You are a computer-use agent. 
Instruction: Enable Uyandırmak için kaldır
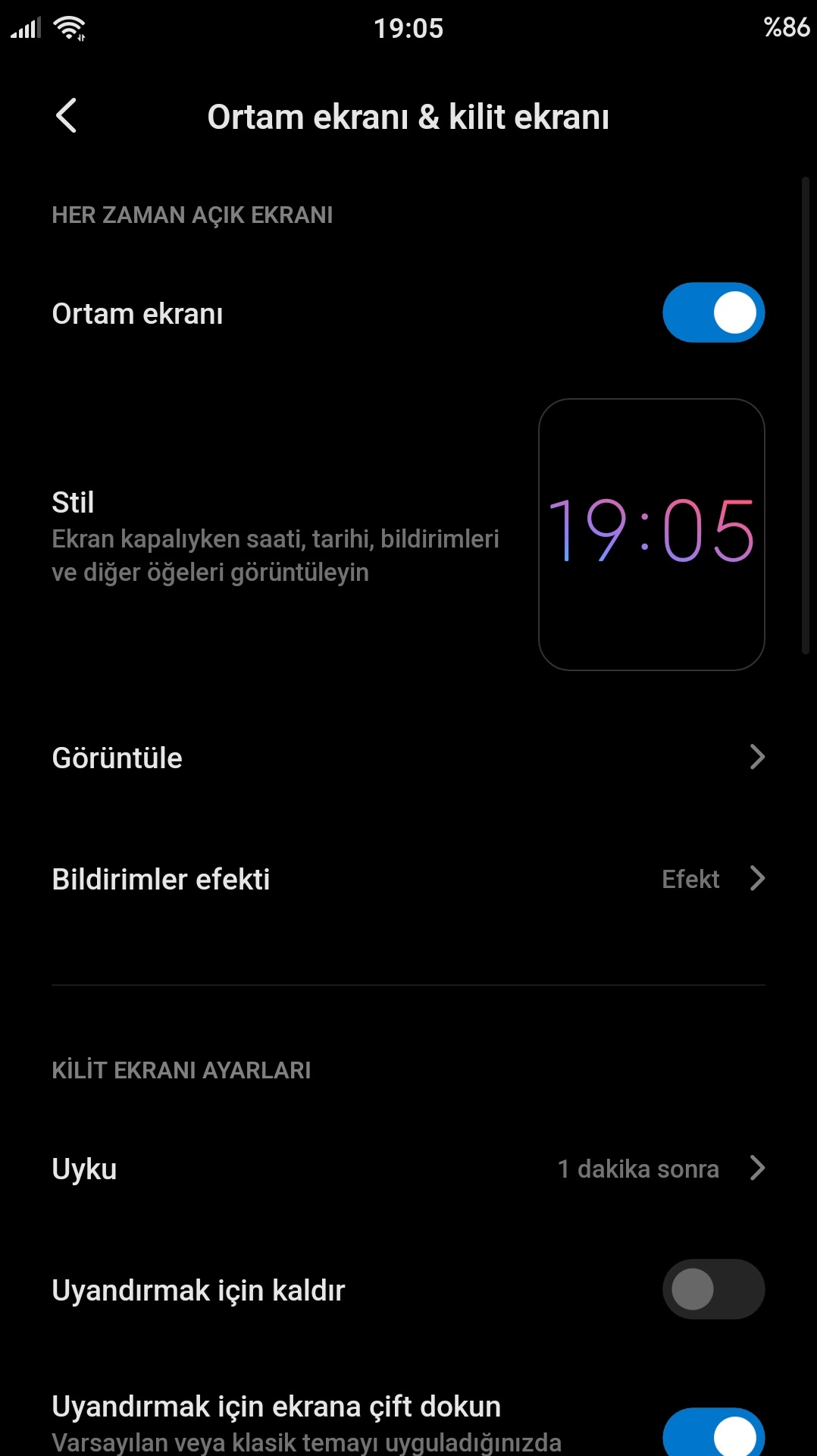[x=712, y=1289]
